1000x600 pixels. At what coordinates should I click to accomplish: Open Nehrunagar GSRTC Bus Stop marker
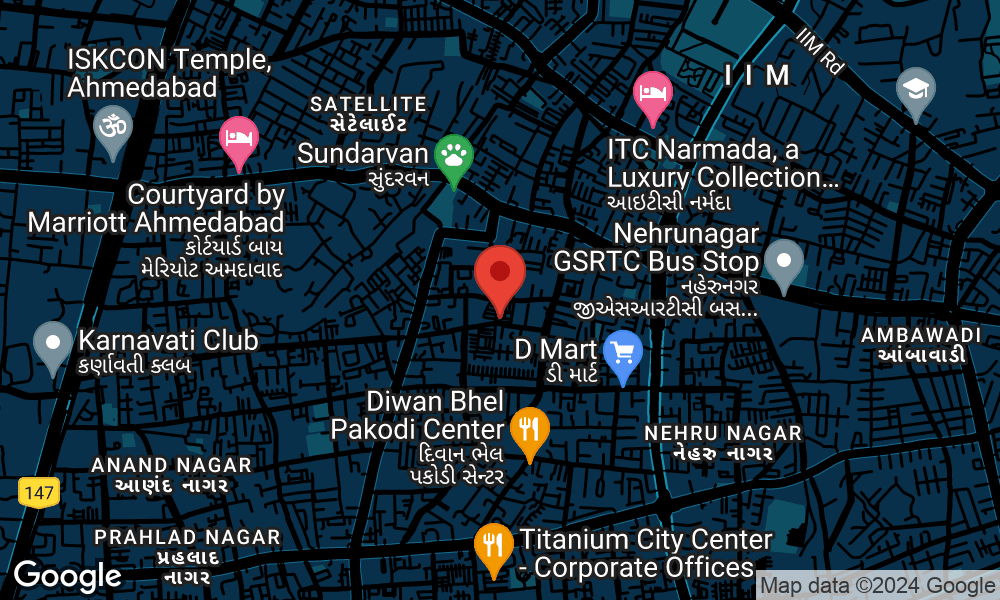[784, 262]
